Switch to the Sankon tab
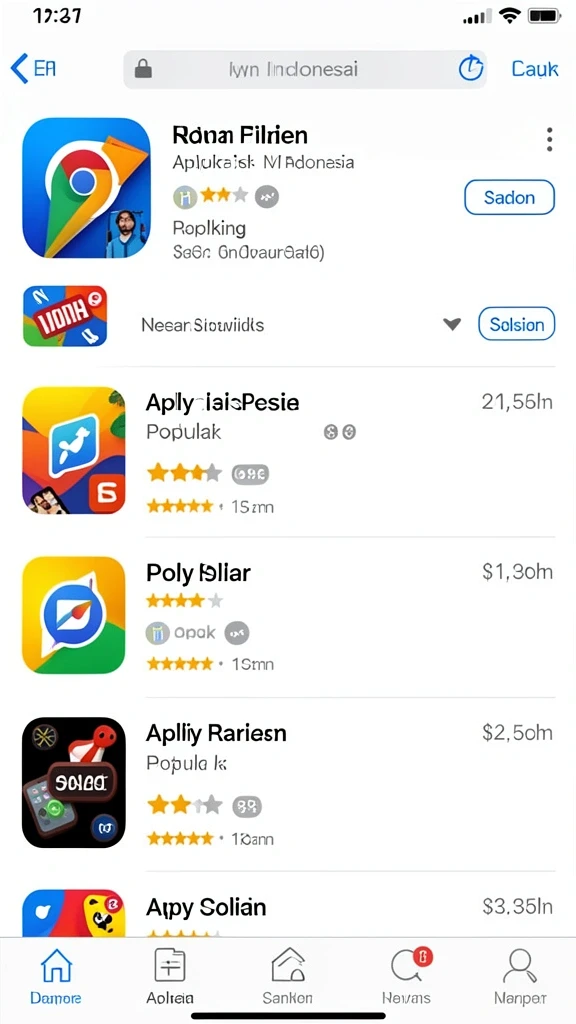The image size is (576, 1024). click(x=287, y=977)
